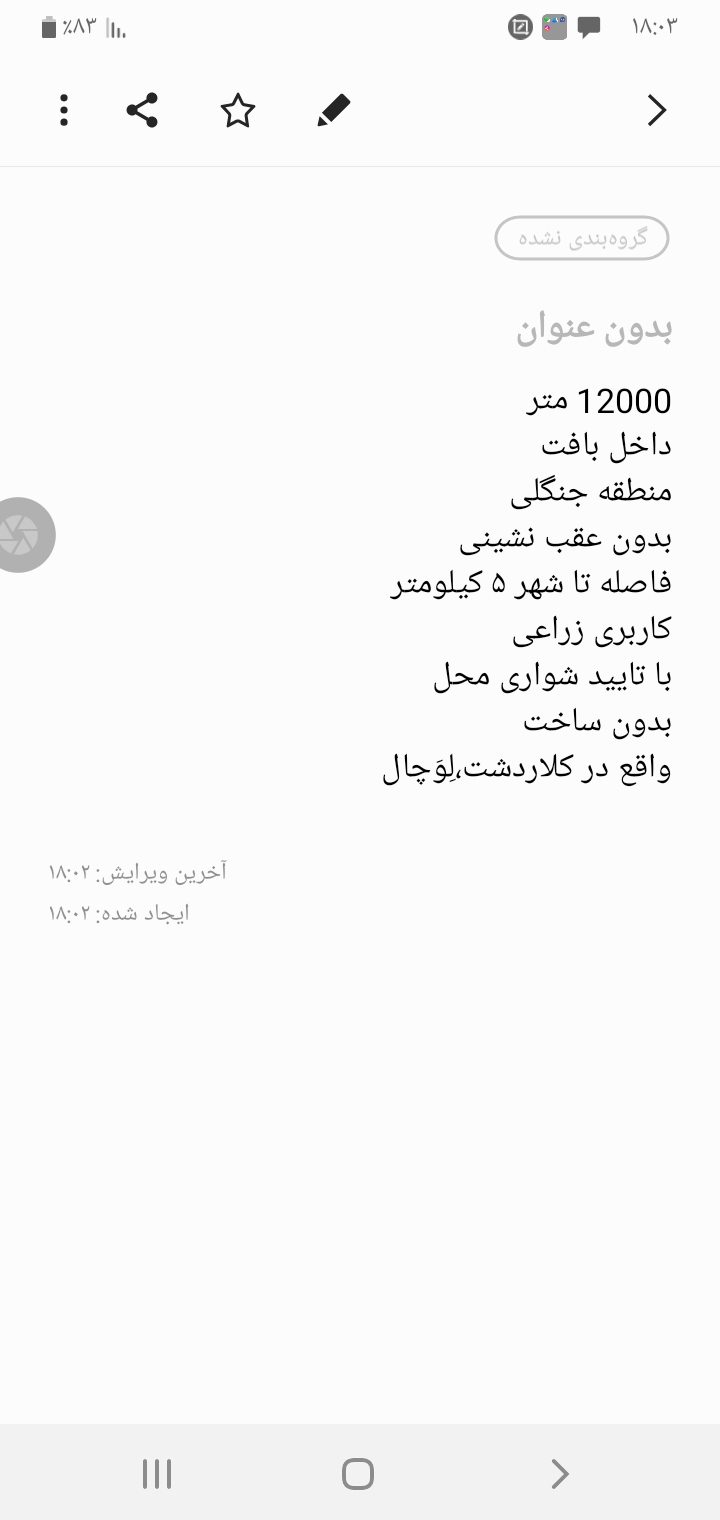Tap the title field placeholder بدون عنوان
The height and width of the screenshot is (1520, 720).
click(594, 329)
